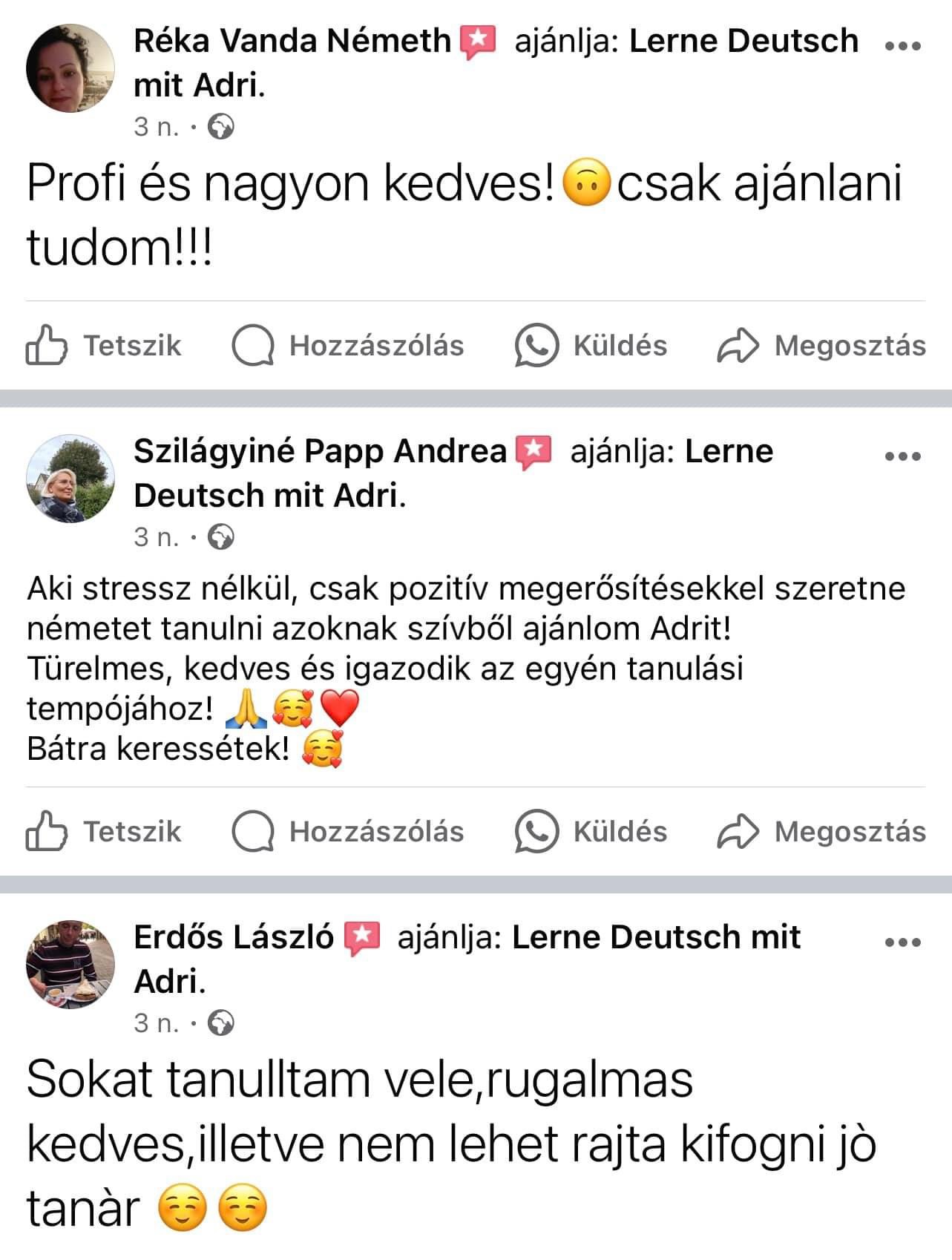Send Réka Vanda Németh's post via WhatsApp
The width and height of the screenshot is (952, 1260).
pyautogui.click(x=591, y=346)
